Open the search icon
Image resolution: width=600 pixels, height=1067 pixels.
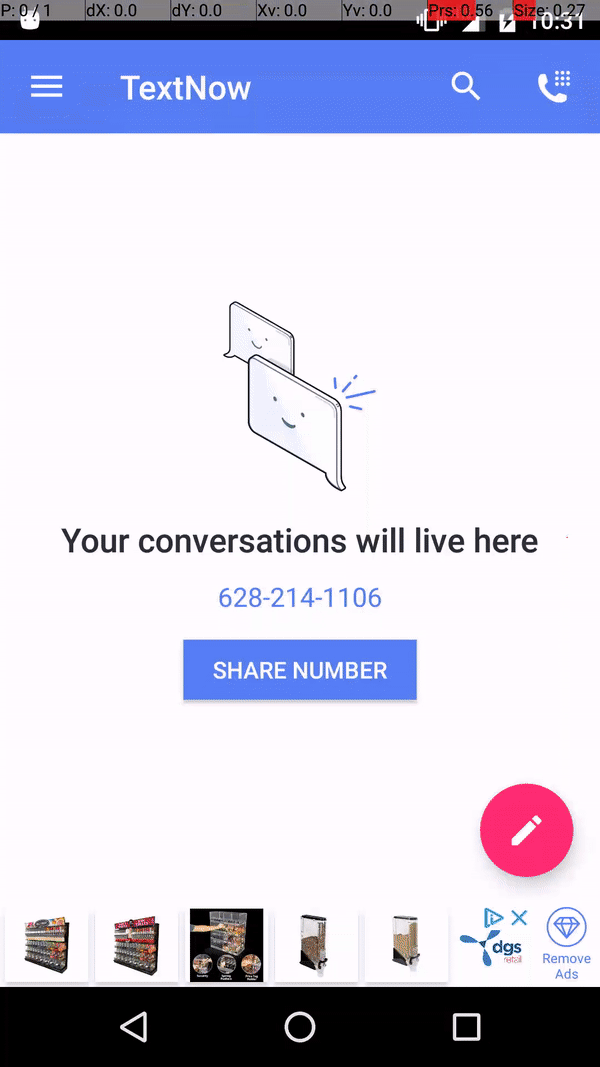tap(466, 87)
